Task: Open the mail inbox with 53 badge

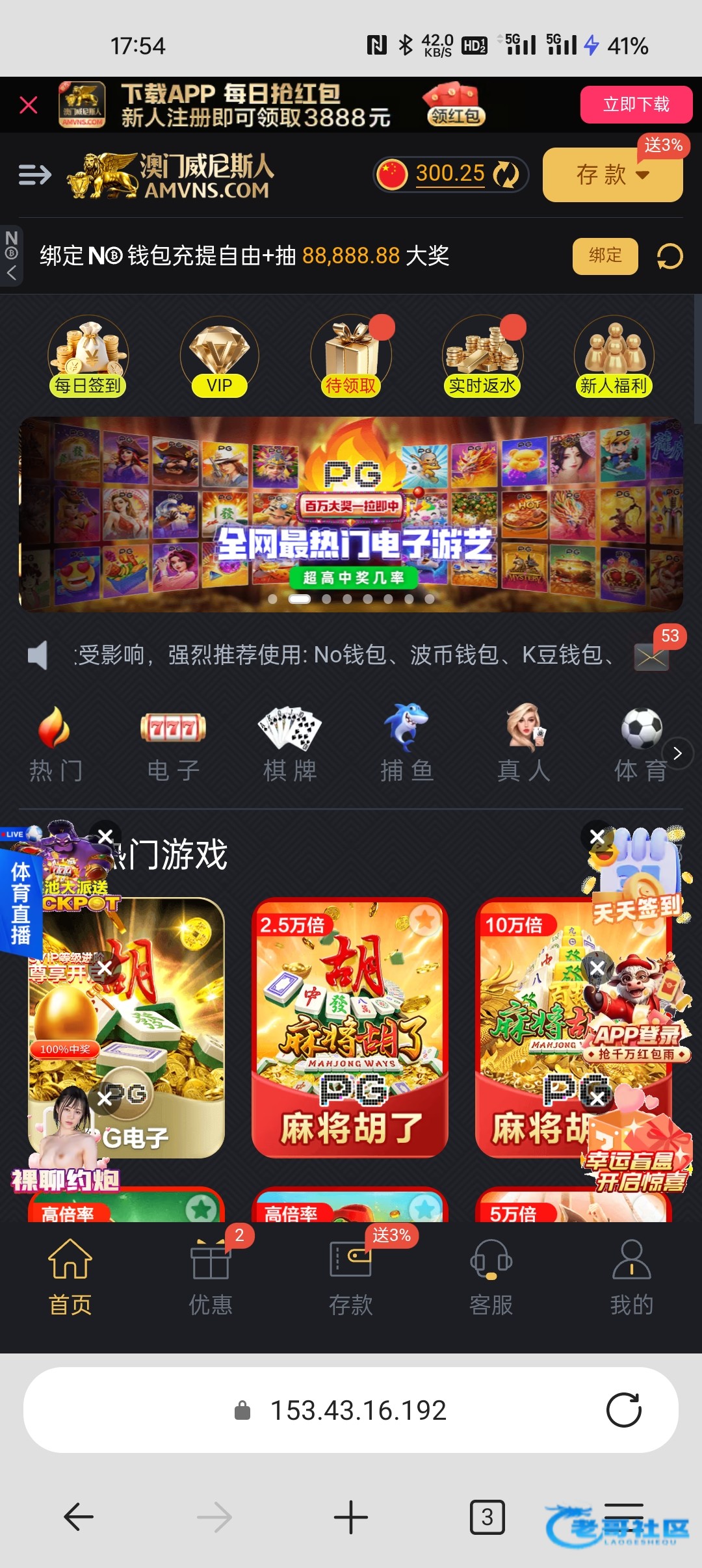Action: pos(652,657)
